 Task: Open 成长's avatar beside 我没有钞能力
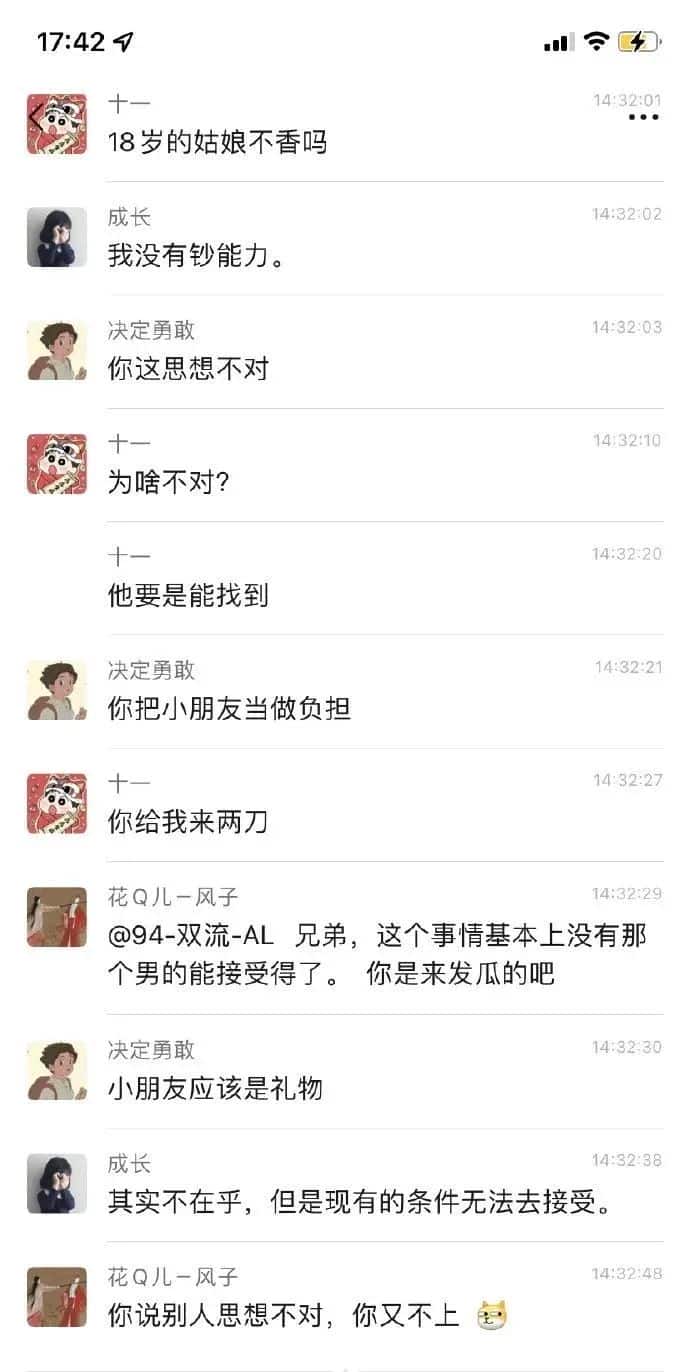(x=57, y=238)
